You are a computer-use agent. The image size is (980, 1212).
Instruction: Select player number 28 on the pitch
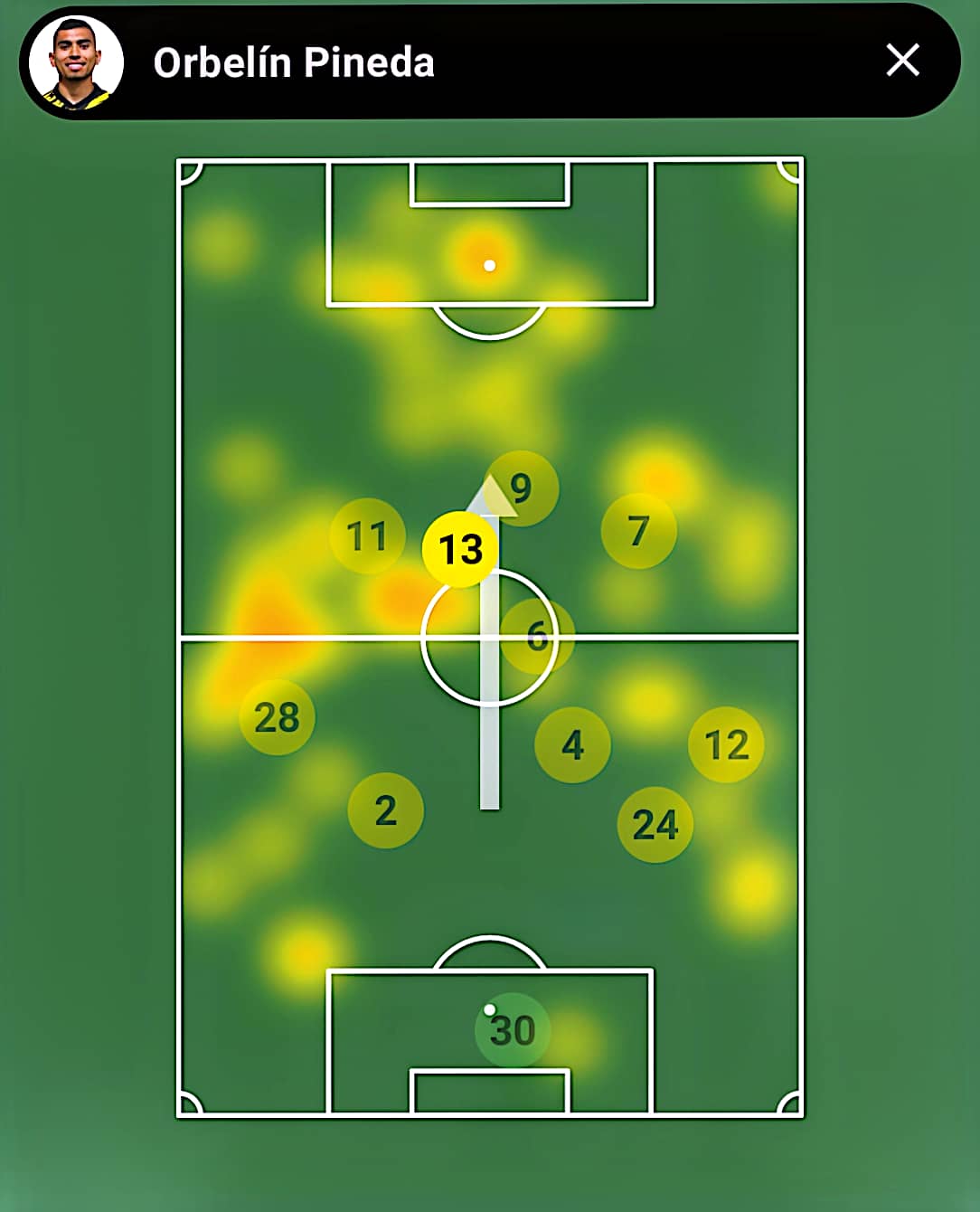pyautogui.click(x=277, y=717)
